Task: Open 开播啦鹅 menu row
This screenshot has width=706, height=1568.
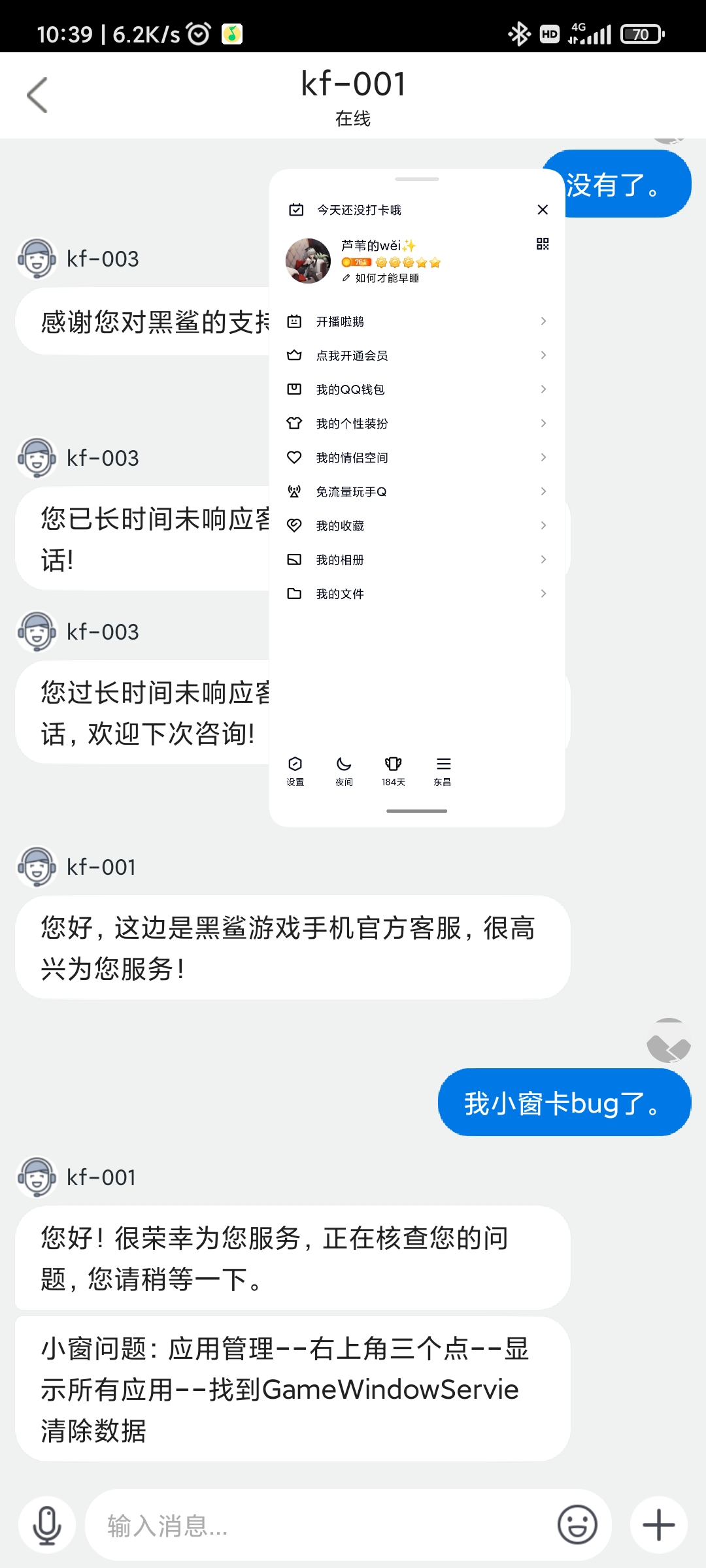Action: [x=416, y=321]
